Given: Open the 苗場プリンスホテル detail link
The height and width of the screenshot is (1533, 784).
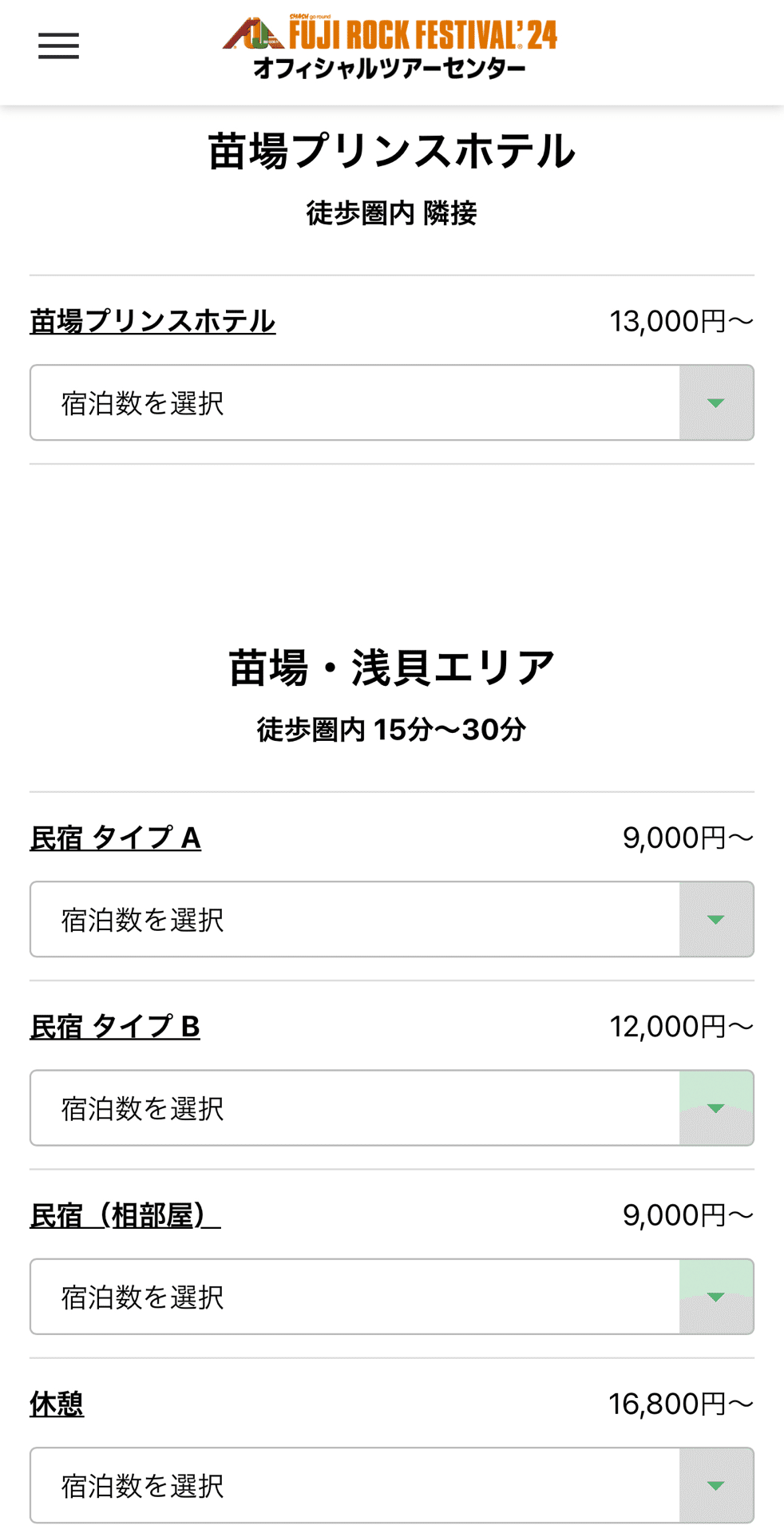Looking at the screenshot, I should (x=152, y=322).
